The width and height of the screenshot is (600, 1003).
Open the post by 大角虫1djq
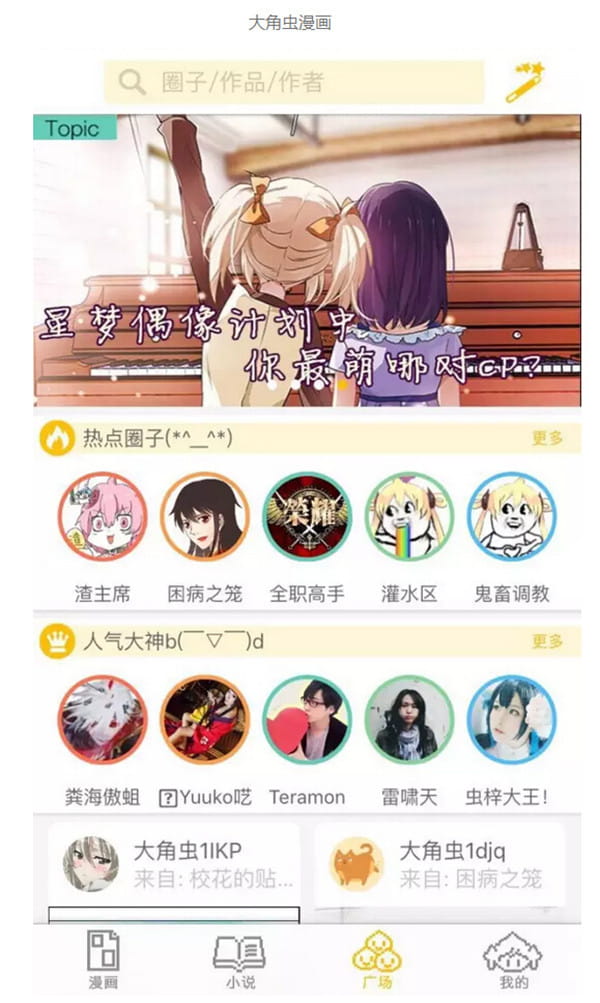click(x=440, y=865)
